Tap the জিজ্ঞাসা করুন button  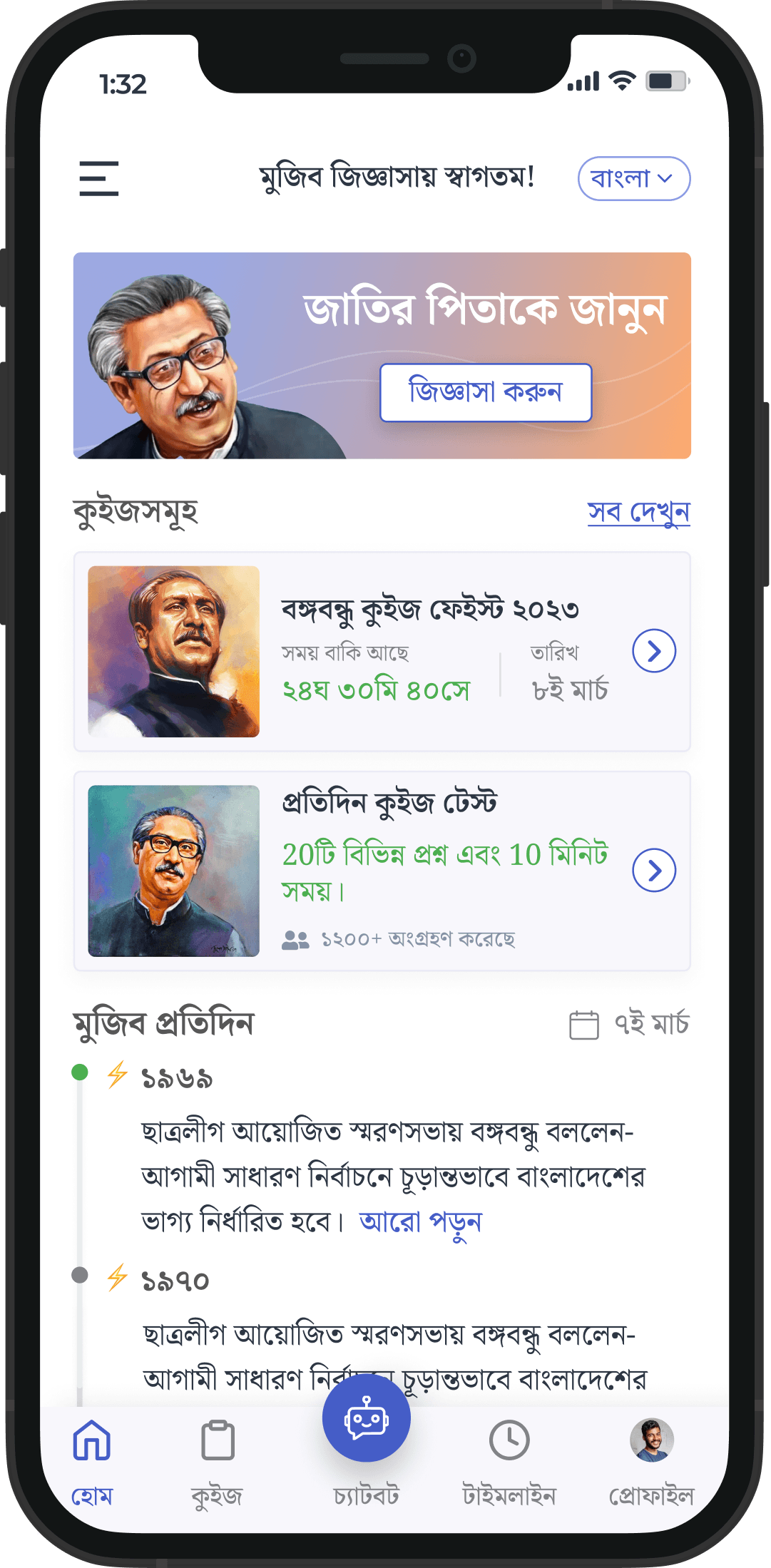point(486,393)
